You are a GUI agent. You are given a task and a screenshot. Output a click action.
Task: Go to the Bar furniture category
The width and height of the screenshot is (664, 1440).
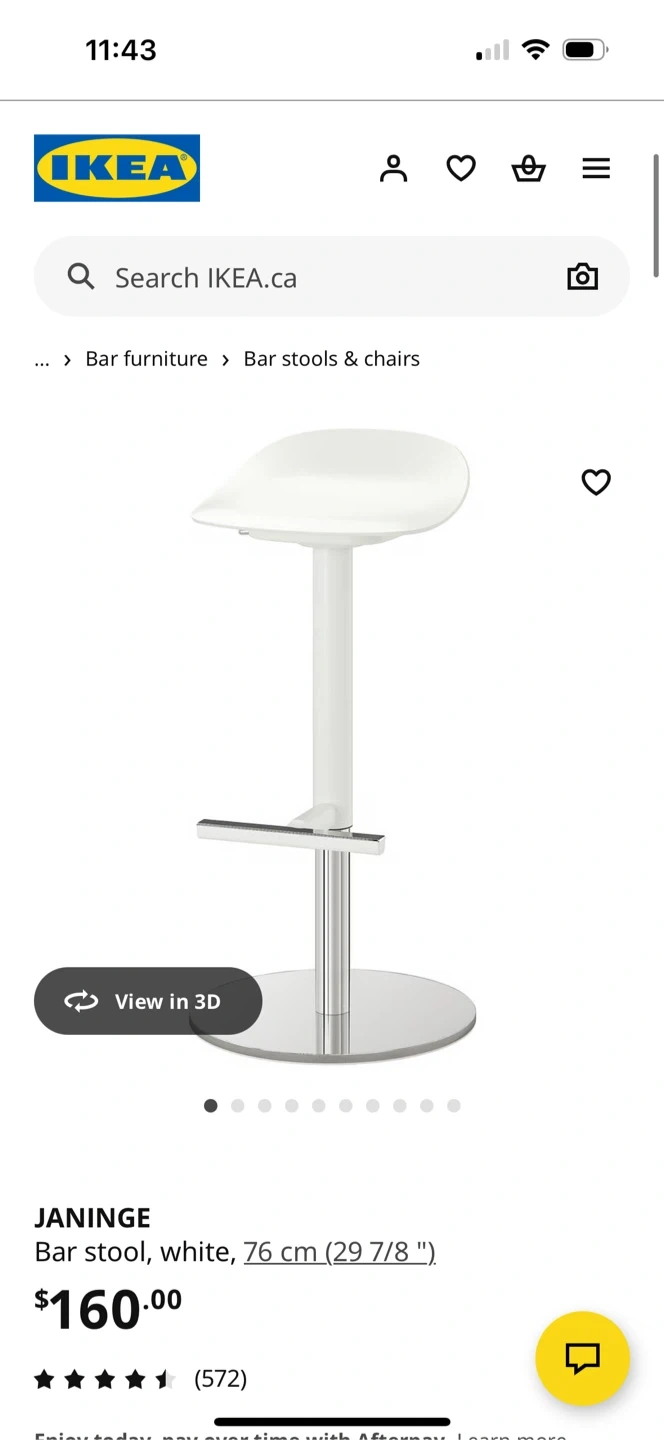146,359
